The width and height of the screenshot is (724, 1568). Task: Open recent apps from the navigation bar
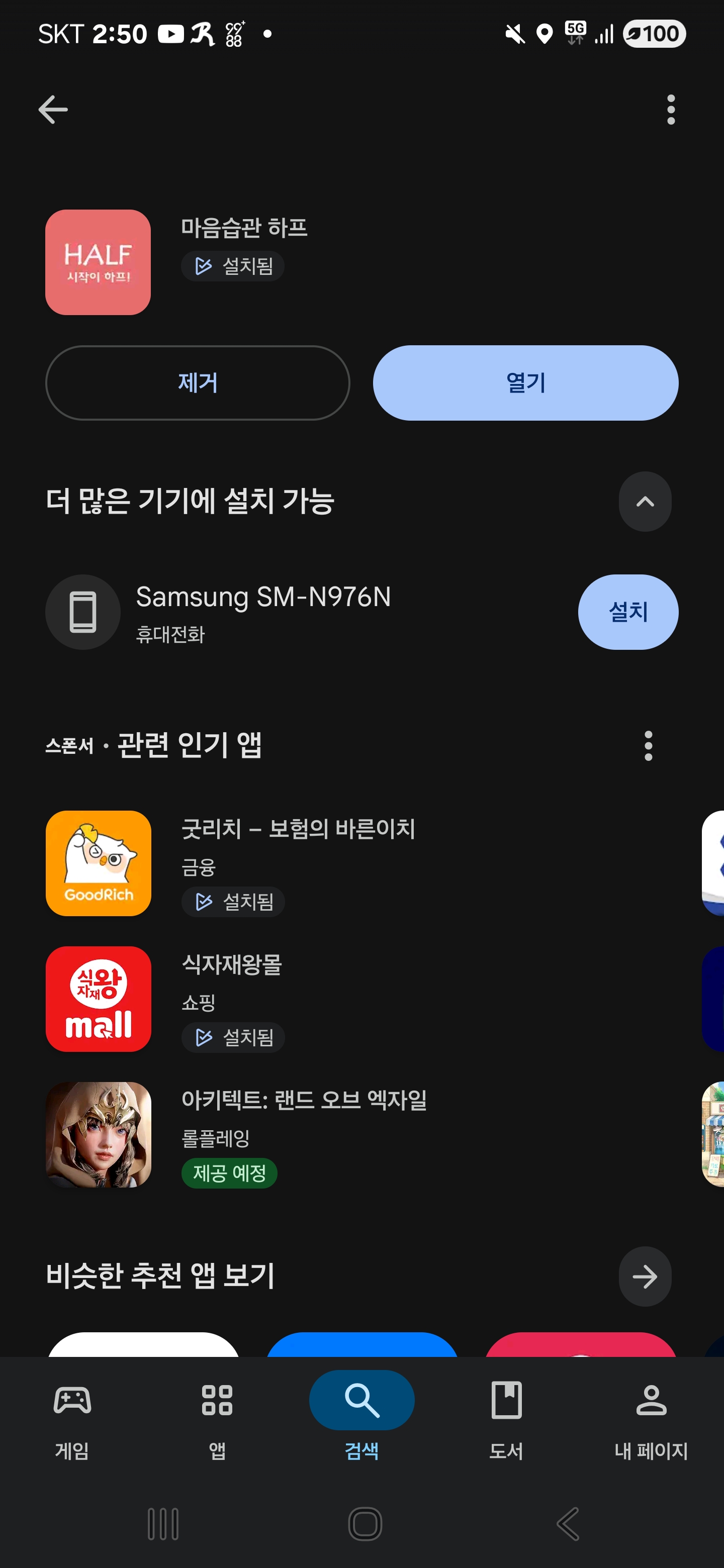[x=163, y=1524]
